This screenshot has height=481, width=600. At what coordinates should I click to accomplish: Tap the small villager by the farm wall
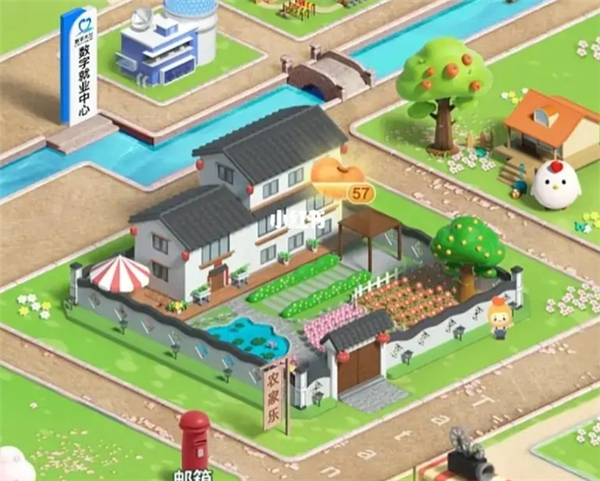coord(499,318)
